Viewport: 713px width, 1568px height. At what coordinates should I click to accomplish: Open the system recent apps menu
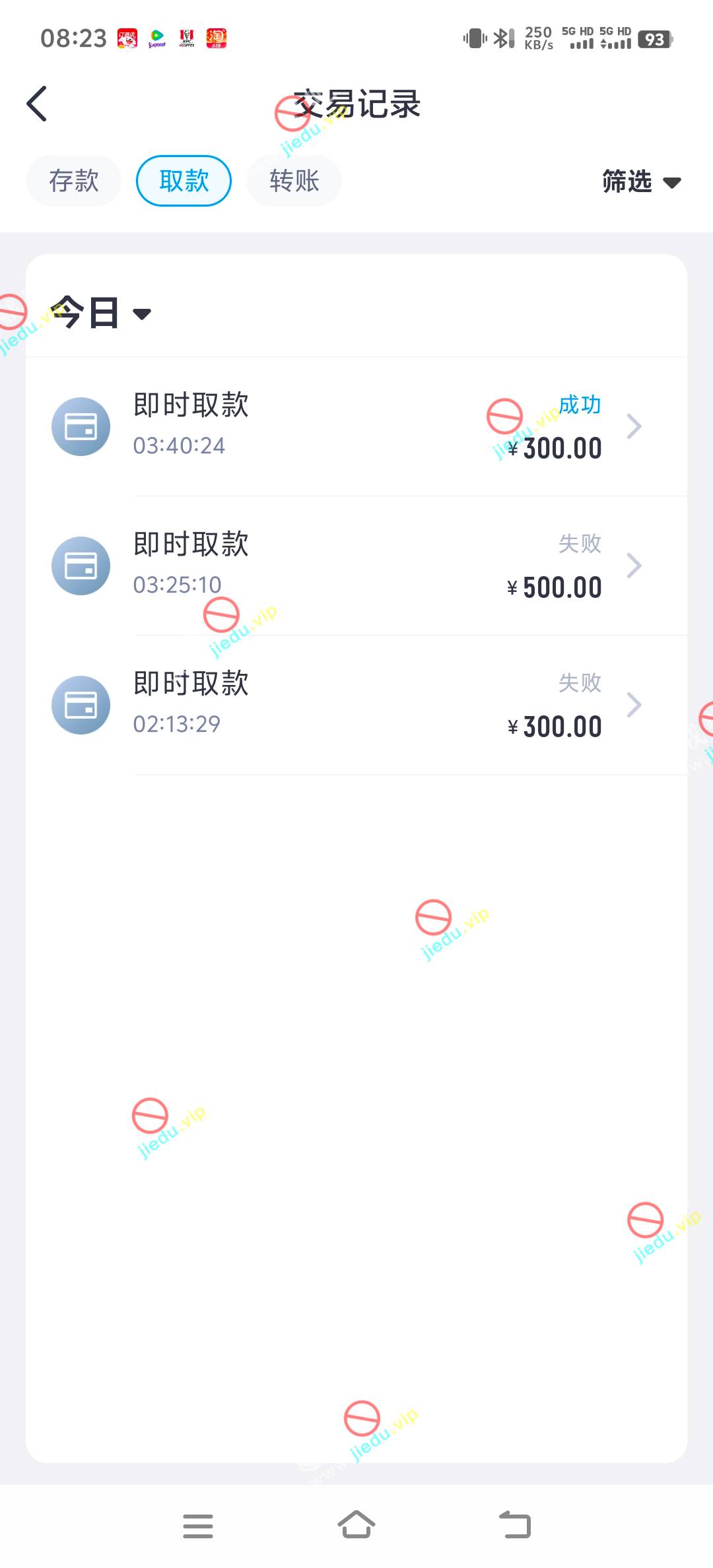pyautogui.click(x=198, y=1526)
